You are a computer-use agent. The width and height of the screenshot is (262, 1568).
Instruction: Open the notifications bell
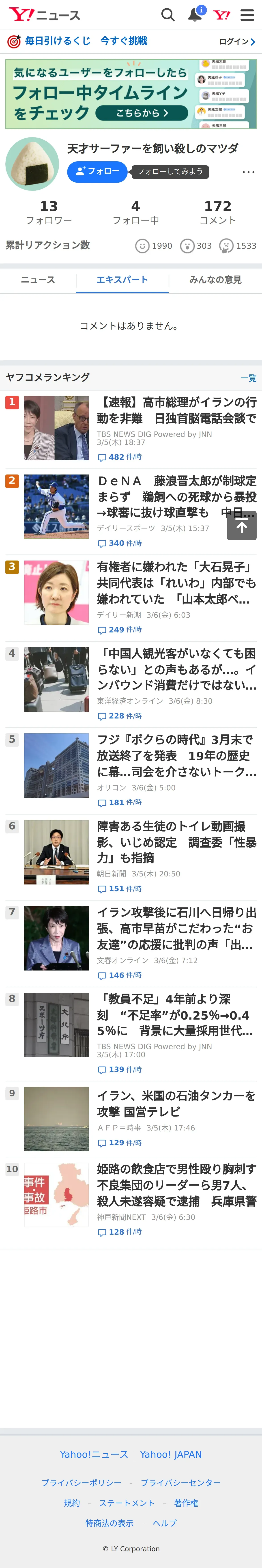point(195,15)
